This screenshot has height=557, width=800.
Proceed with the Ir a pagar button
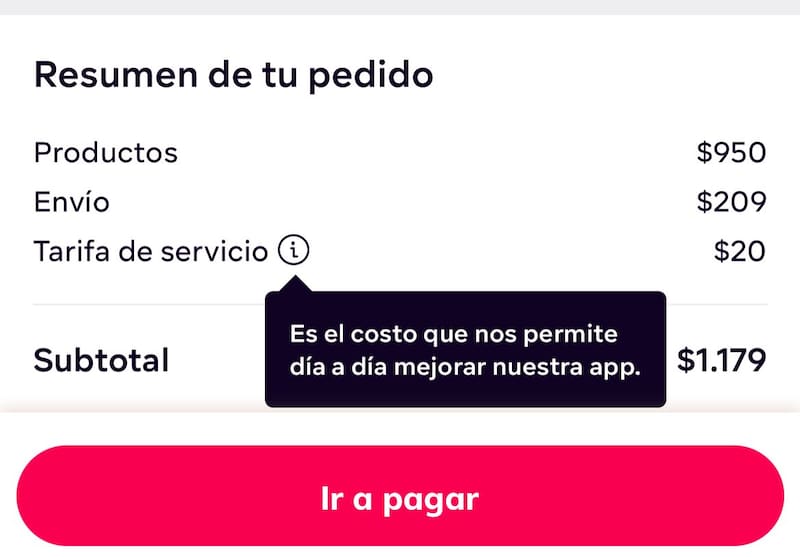click(x=400, y=497)
